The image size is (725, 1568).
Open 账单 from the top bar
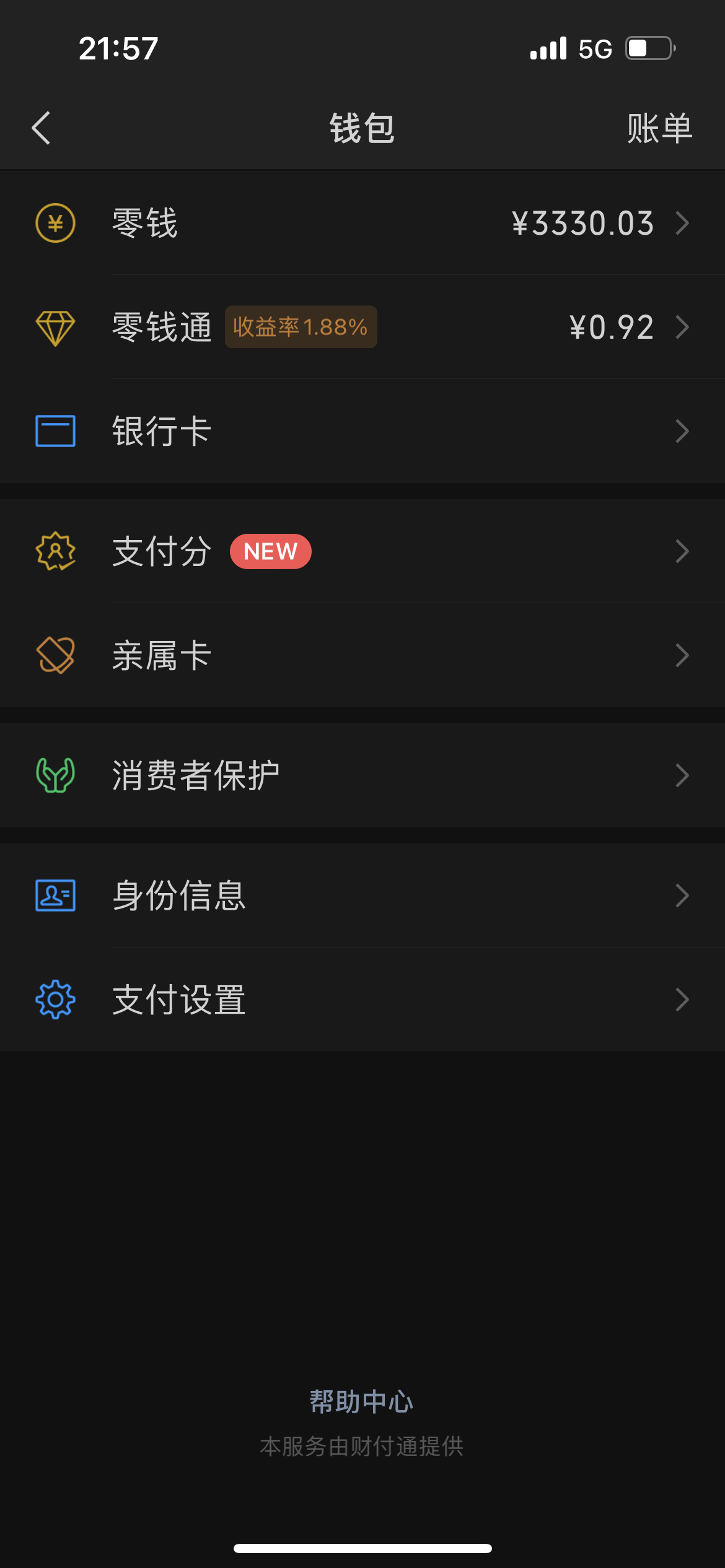tap(659, 129)
